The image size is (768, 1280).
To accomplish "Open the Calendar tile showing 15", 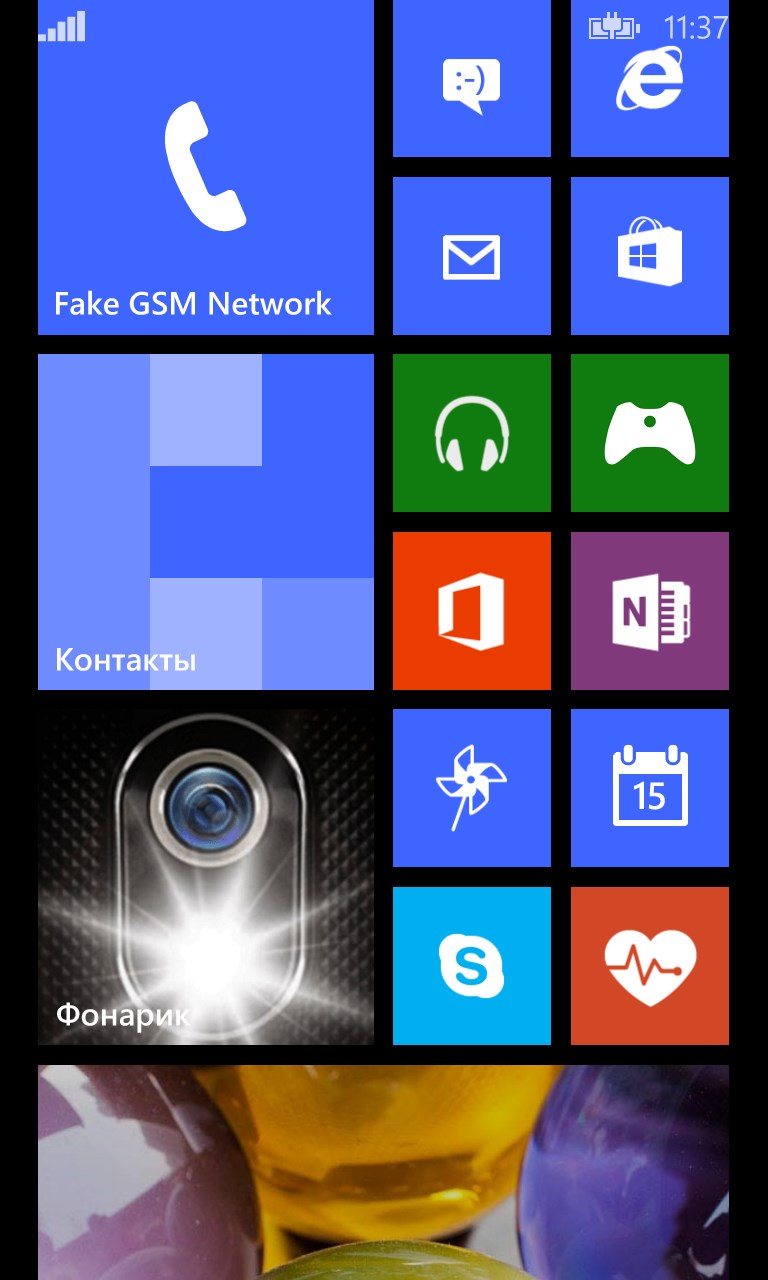I will [649, 788].
